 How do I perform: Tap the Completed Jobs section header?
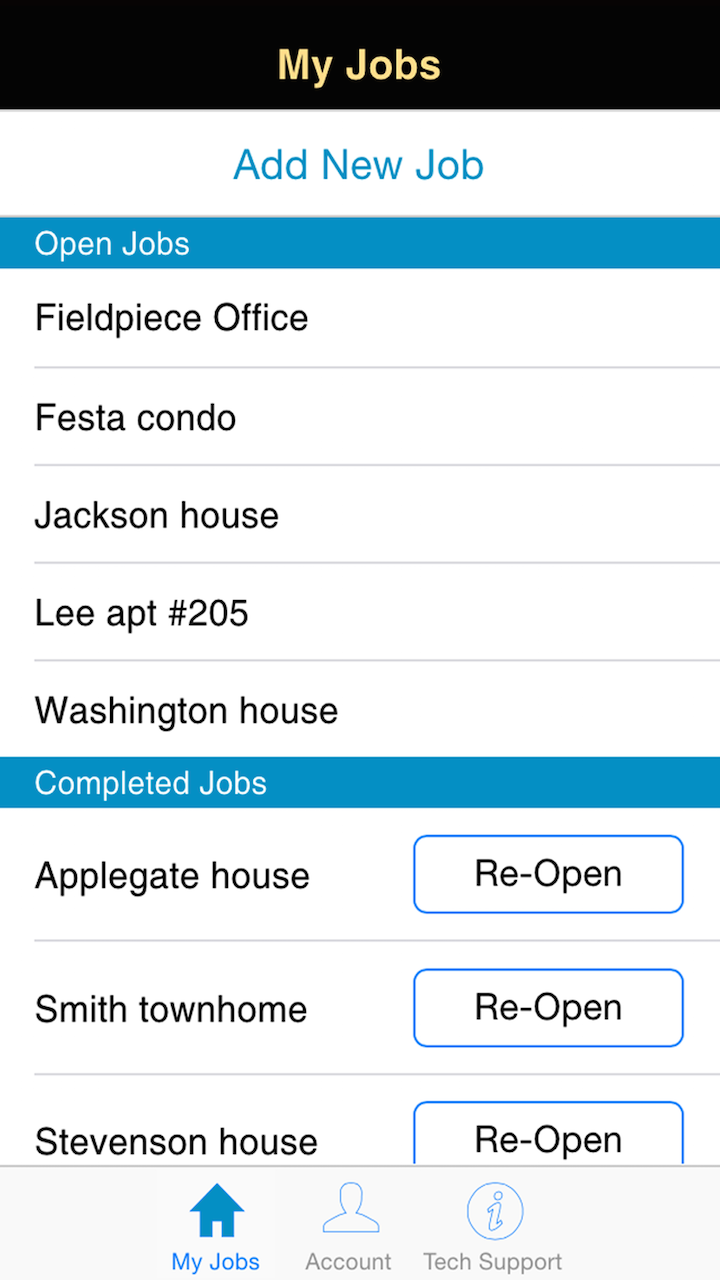click(x=150, y=782)
